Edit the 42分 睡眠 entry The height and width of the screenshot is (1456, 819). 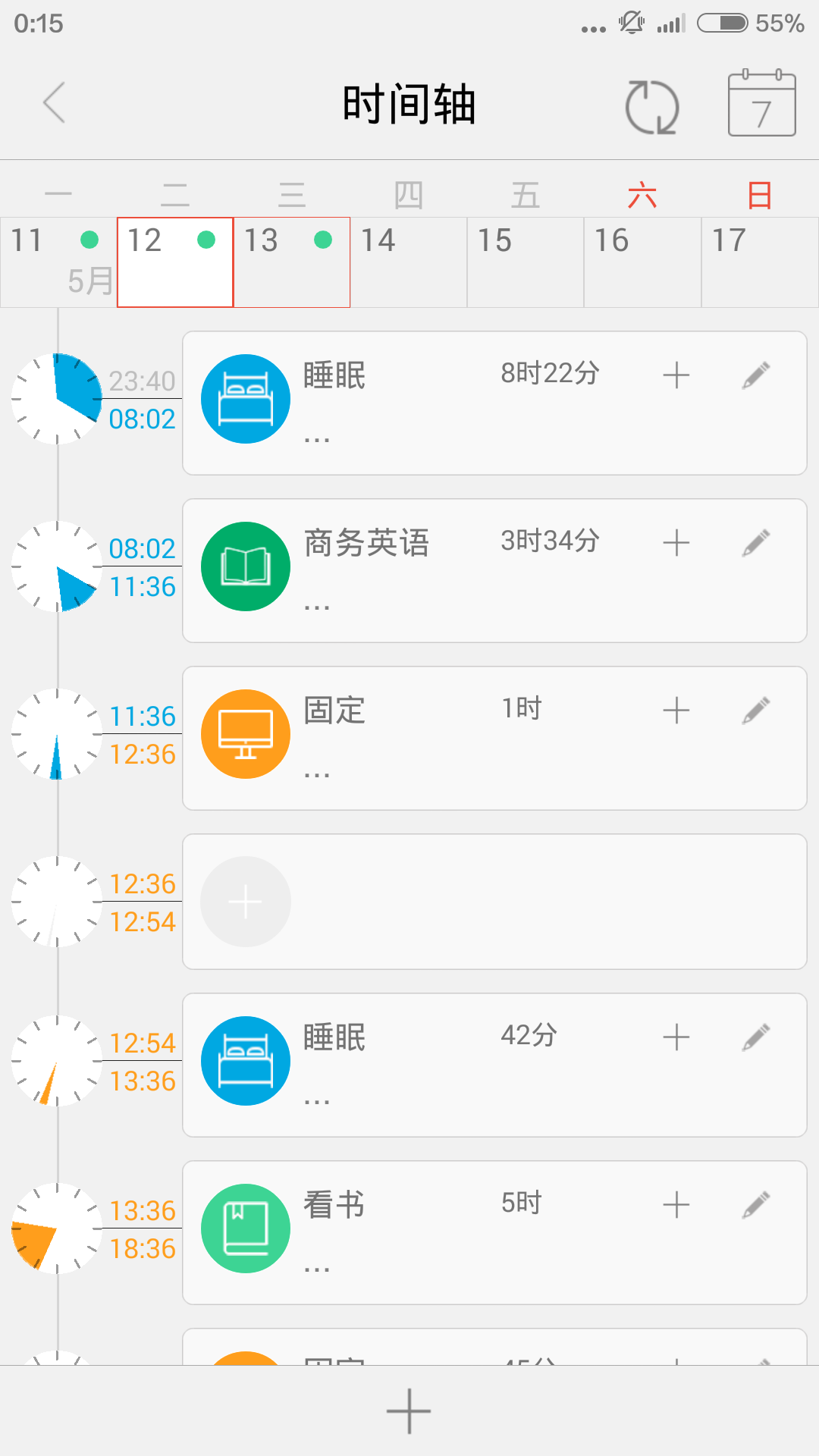pos(756,1037)
